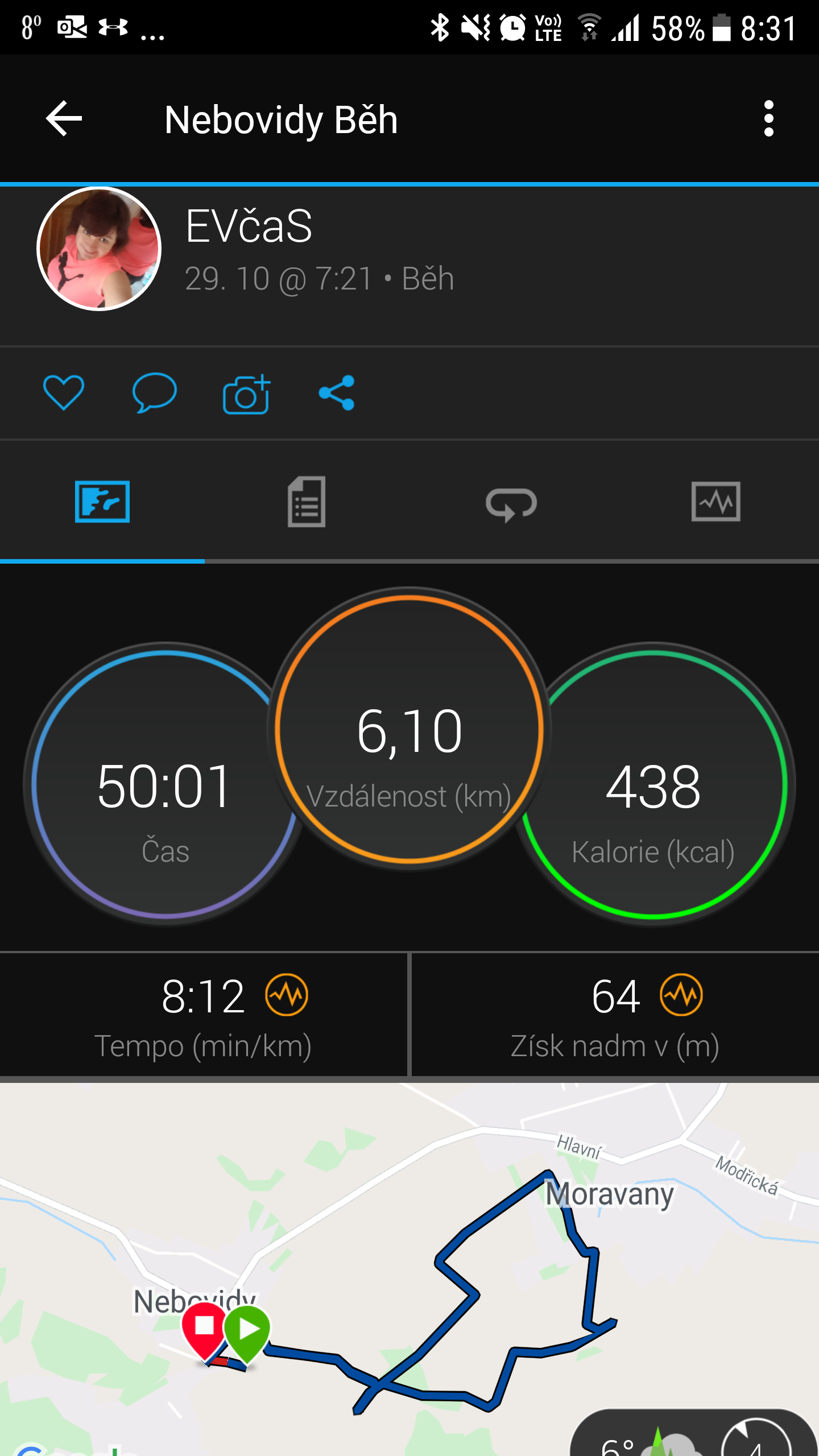Like this run with the heart icon
819x1456 pixels.
[64, 392]
